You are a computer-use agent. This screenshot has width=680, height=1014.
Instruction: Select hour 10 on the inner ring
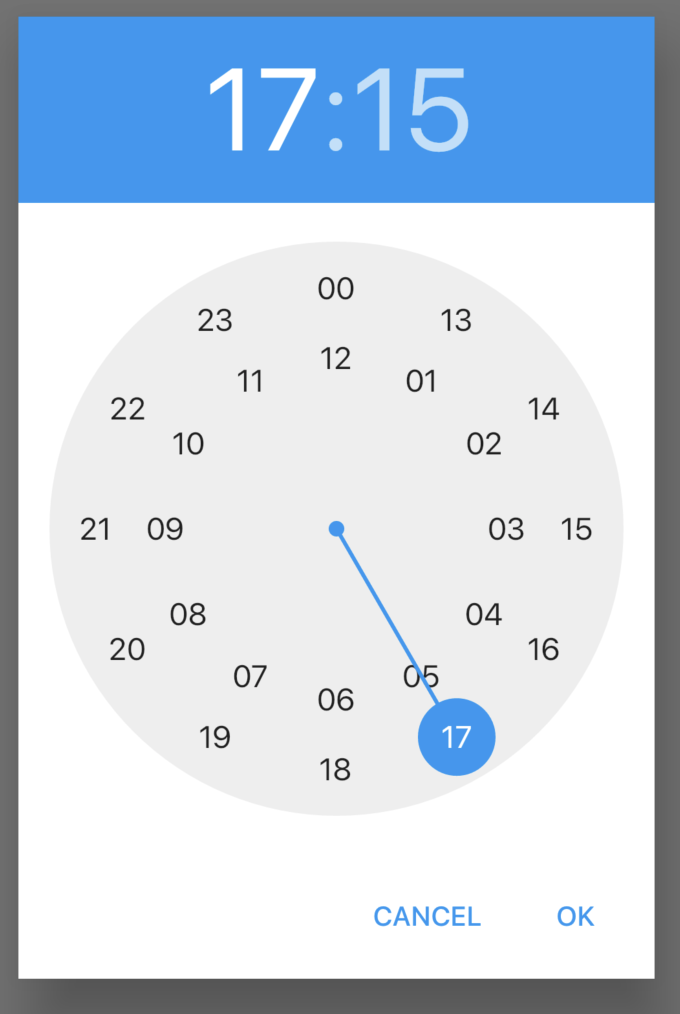click(x=188, y=444)
